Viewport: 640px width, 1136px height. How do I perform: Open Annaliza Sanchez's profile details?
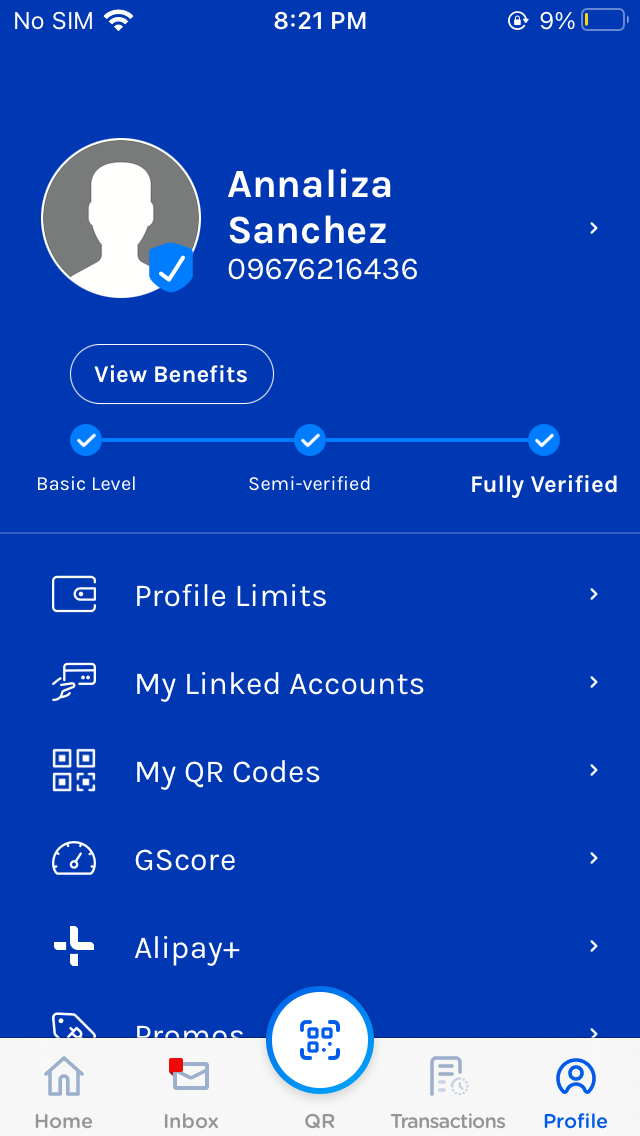(x=593, y=229)
